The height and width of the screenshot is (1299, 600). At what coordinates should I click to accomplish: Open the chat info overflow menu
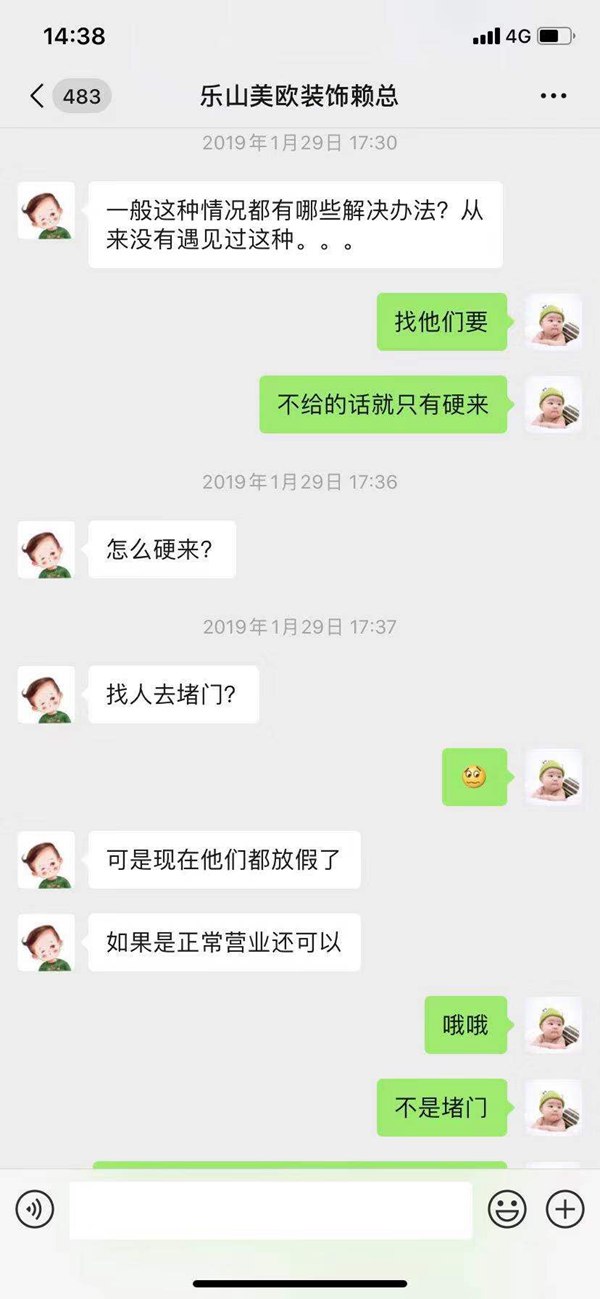(x=553, y=96)
